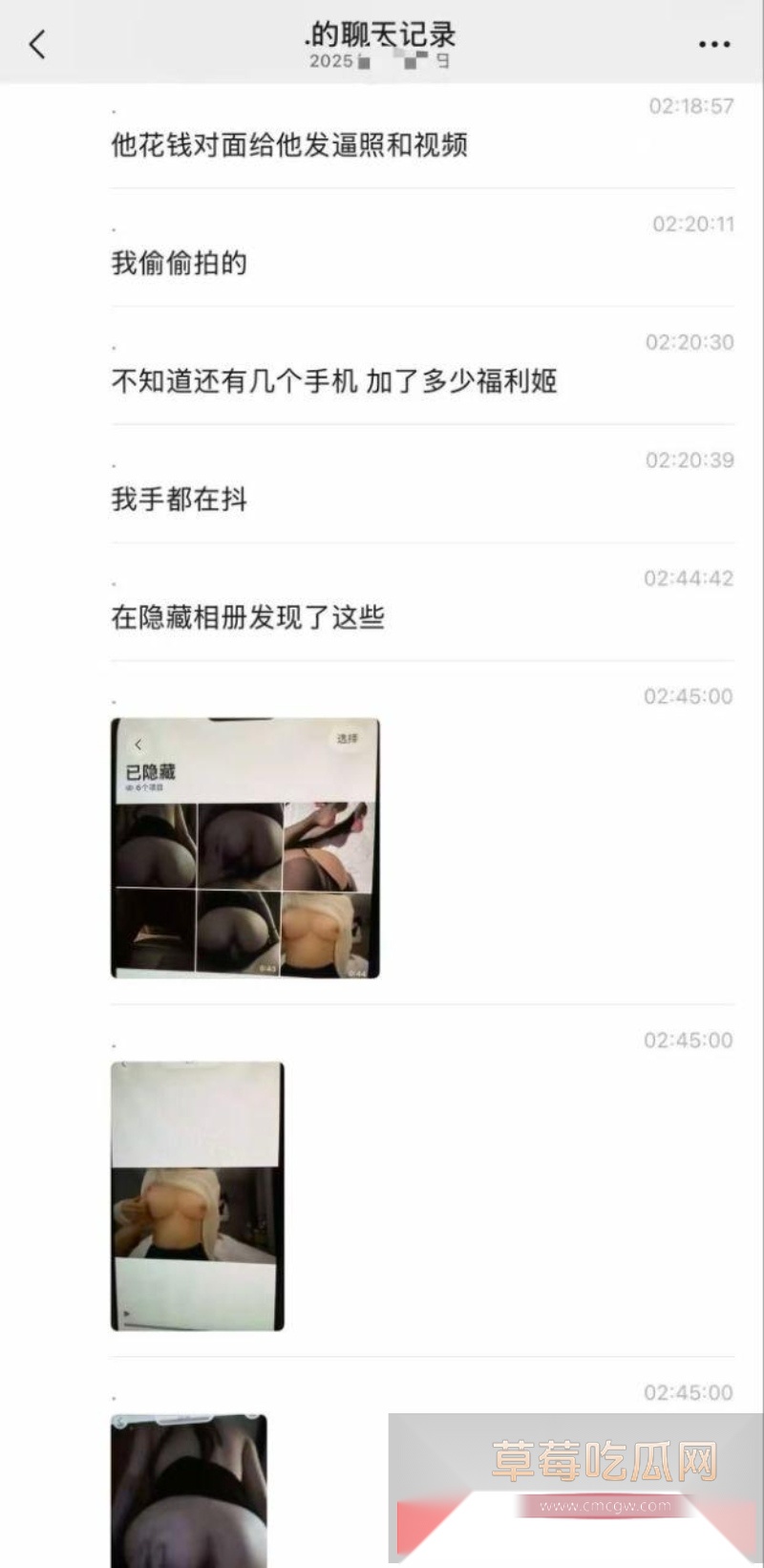
Task: Select the message 在隐藏相册发现了这些
Action: point(247,617)
